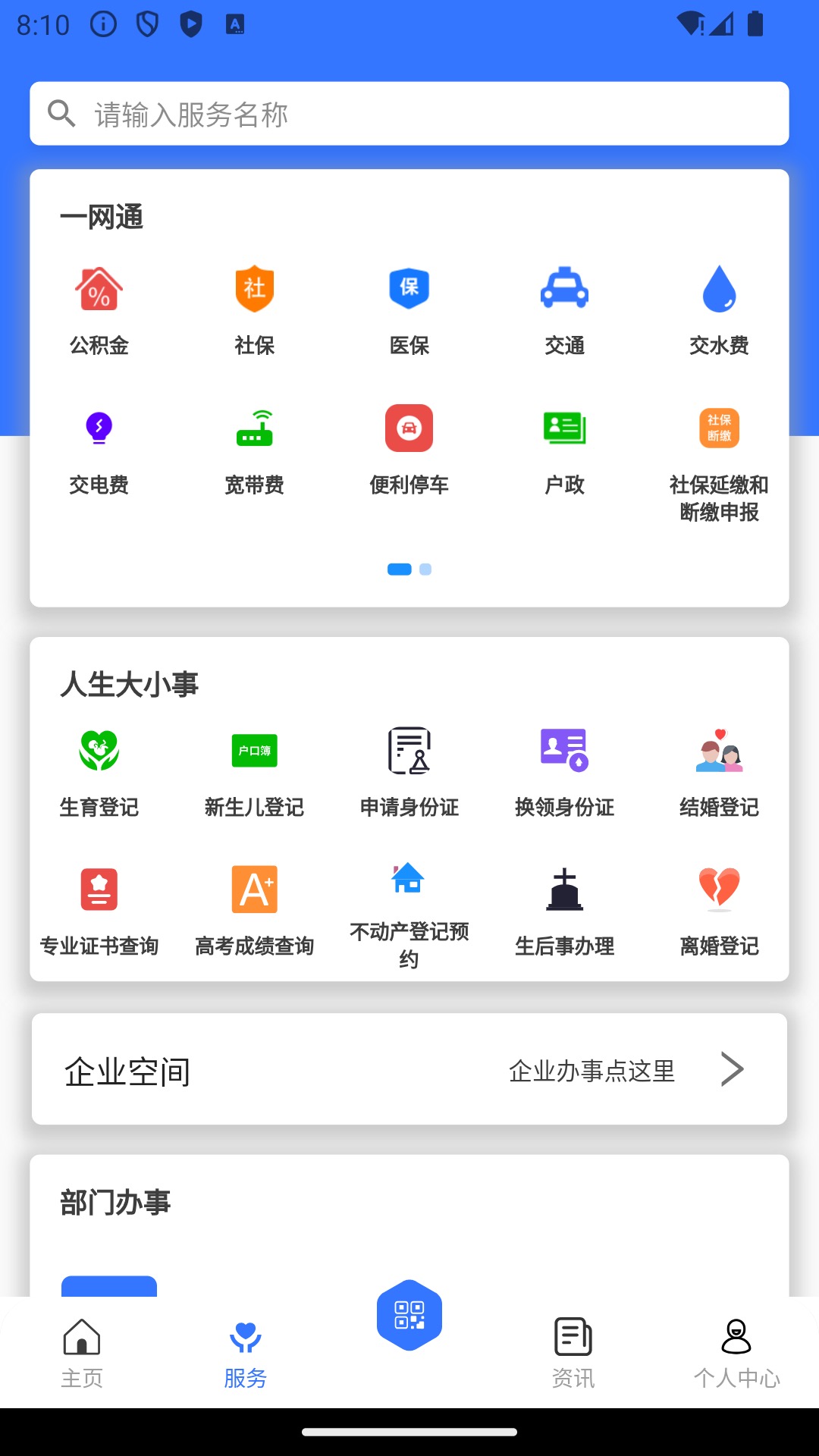The width and height of the screenshot is (819, 1456).
Task: Expand 企业空间 via the right arrow
Action: click(732, 1069)
